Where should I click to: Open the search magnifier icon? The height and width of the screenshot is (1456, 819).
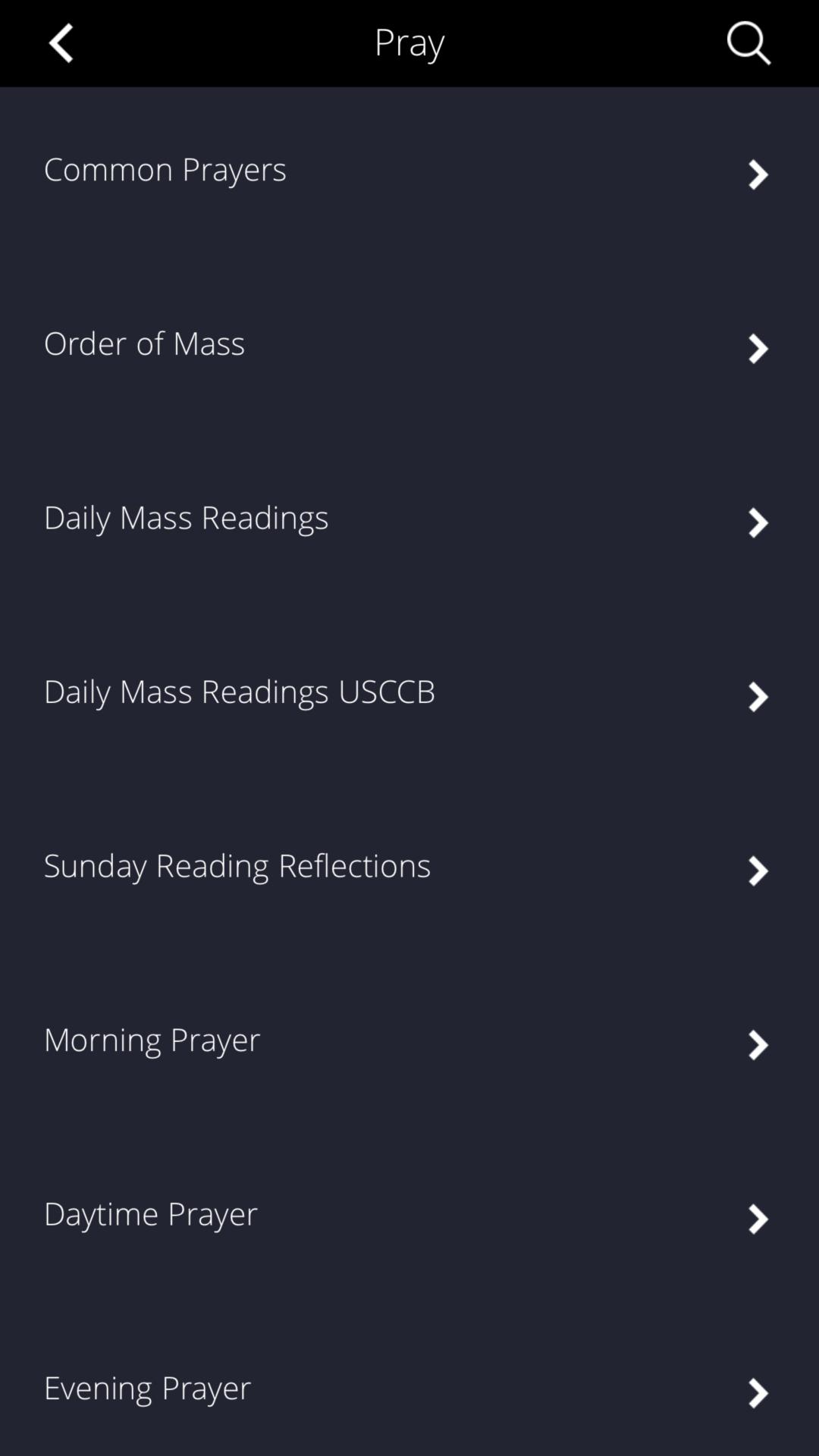tap(748, 42)
